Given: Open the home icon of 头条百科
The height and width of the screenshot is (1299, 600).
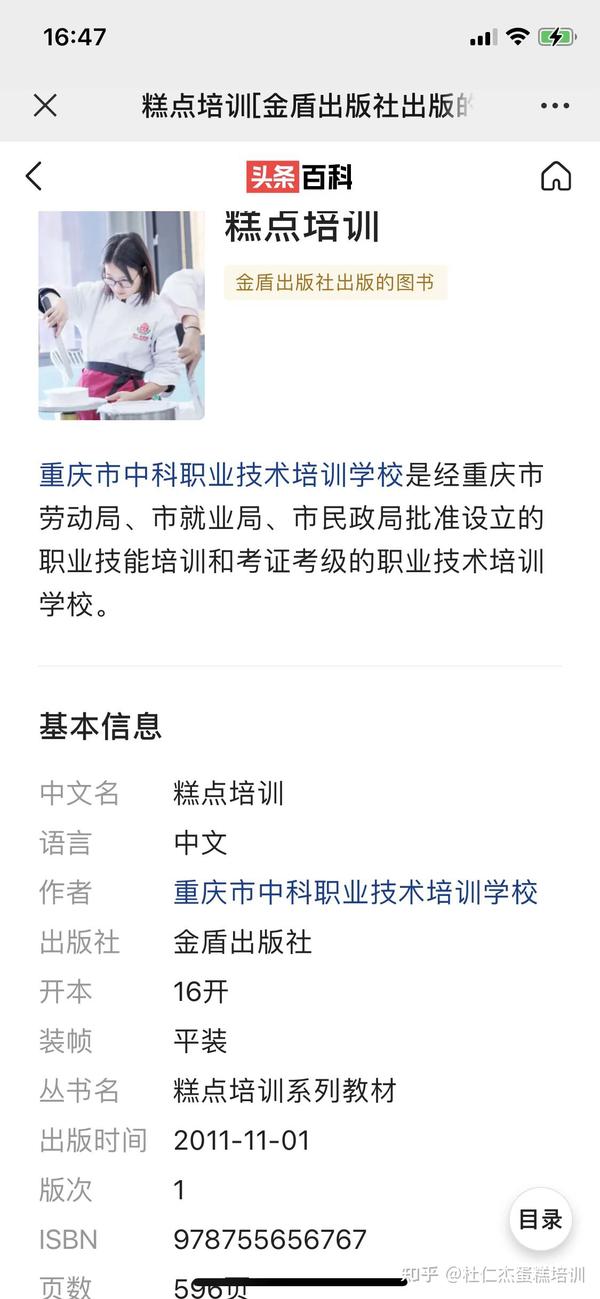Looking at the screenshot, I should pyautogui.click(x=556, y=176).
